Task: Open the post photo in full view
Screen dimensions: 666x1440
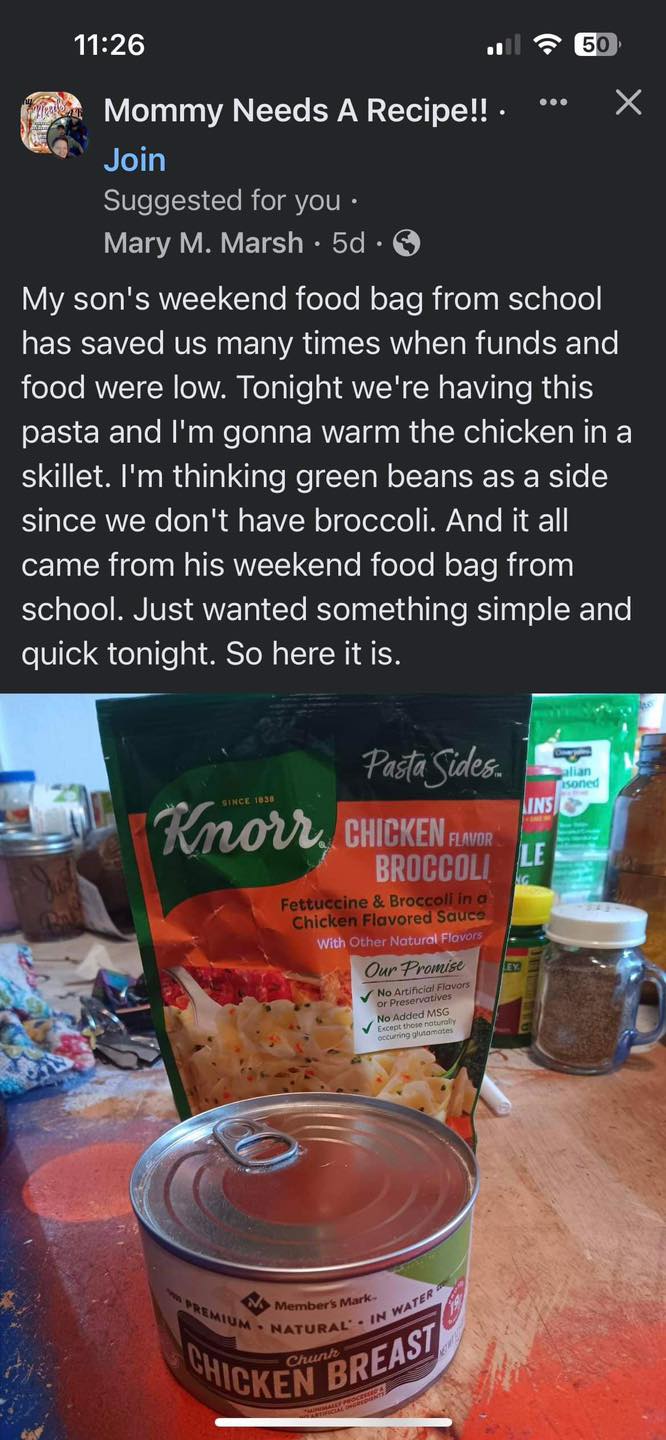Action: point(333,1060)
